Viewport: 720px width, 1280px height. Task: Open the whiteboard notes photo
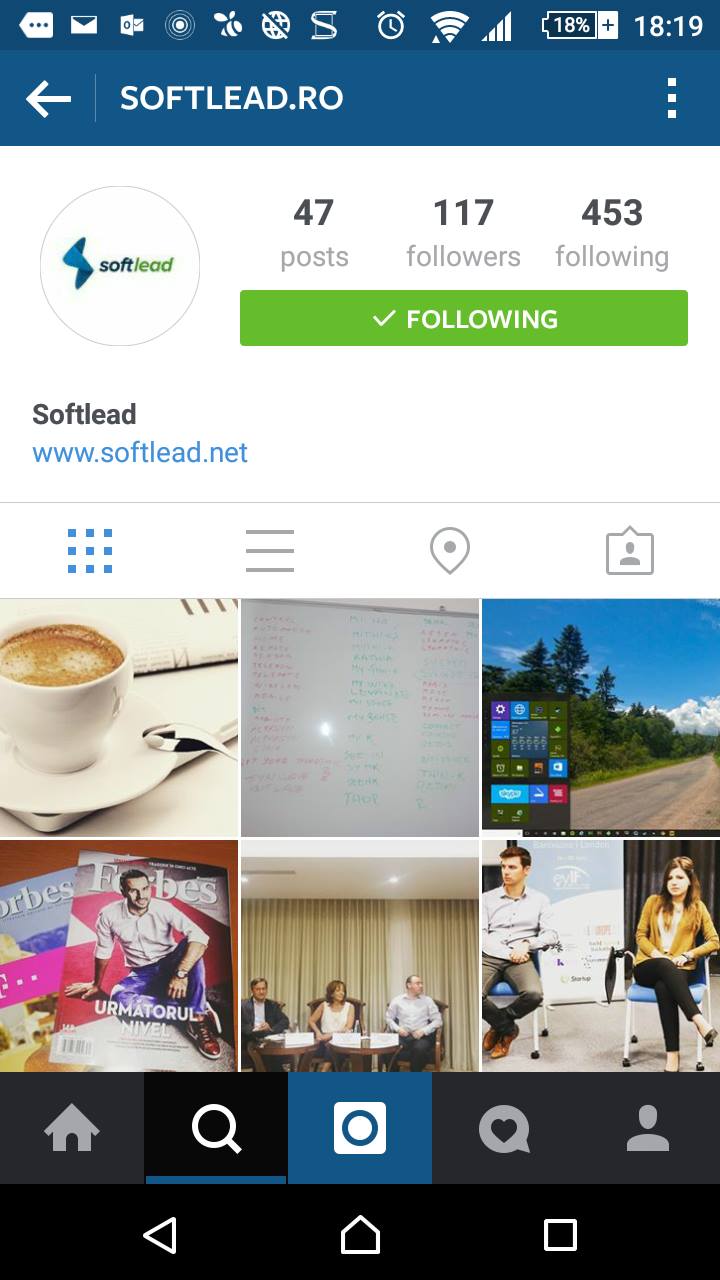click(x=360, y=717)
